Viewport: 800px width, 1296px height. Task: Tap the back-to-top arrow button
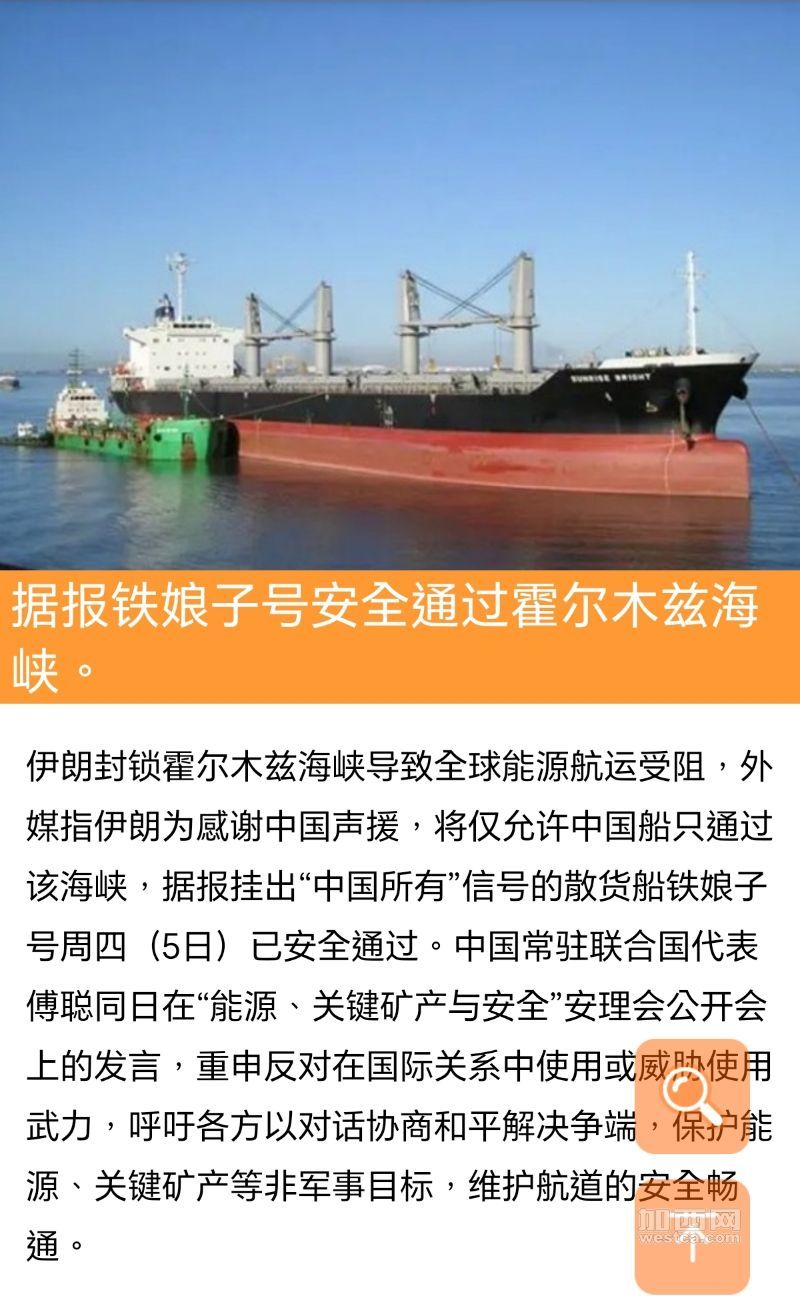pyautogui.click(x=692, y=1237)
